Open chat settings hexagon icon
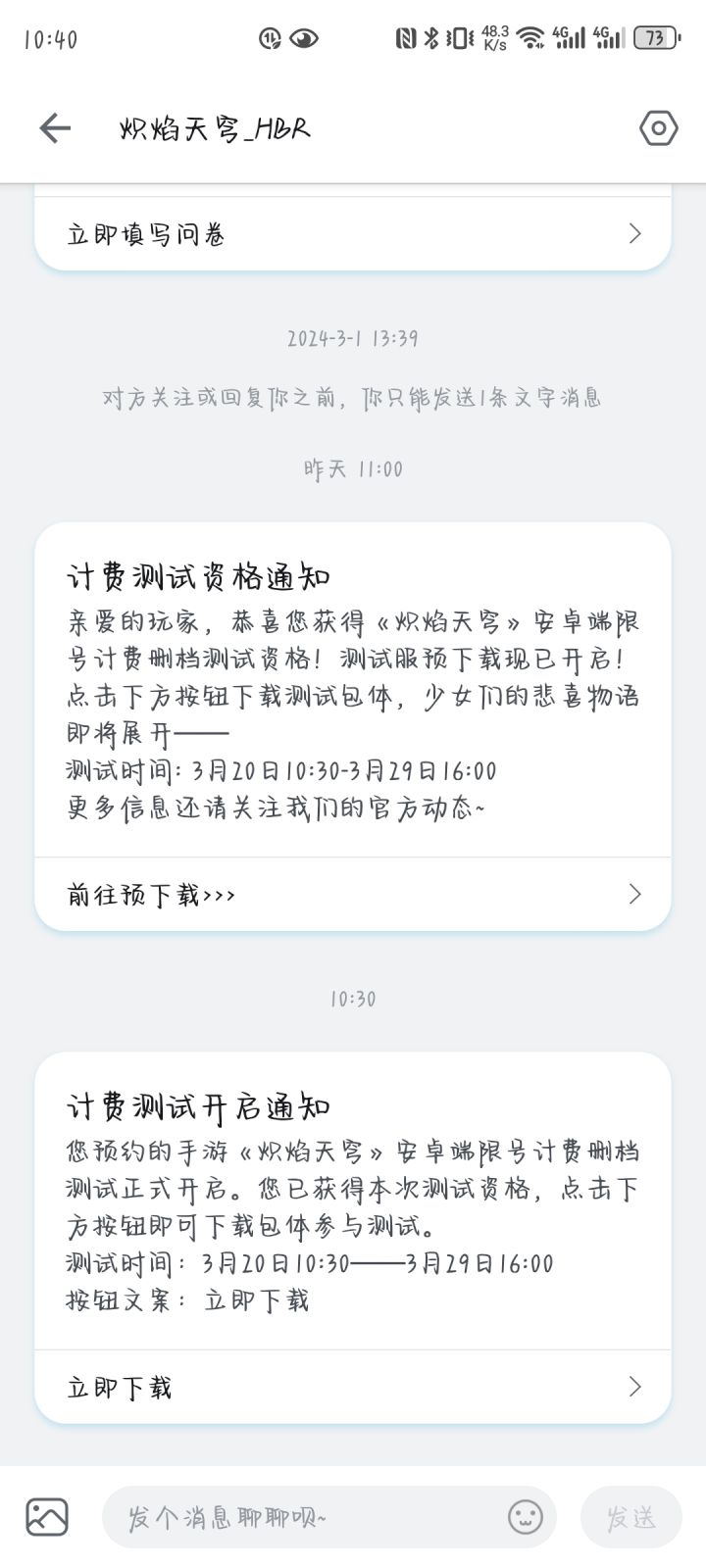706x1568 pixels. click(x=658, y=128)
